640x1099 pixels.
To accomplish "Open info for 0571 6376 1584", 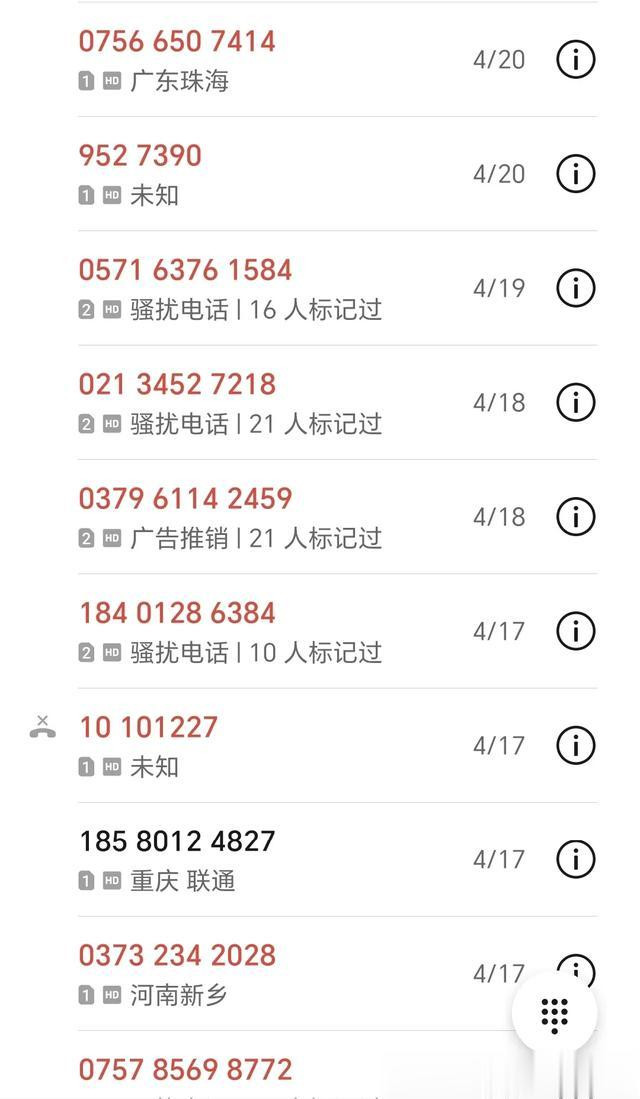I will pos(576,288).
